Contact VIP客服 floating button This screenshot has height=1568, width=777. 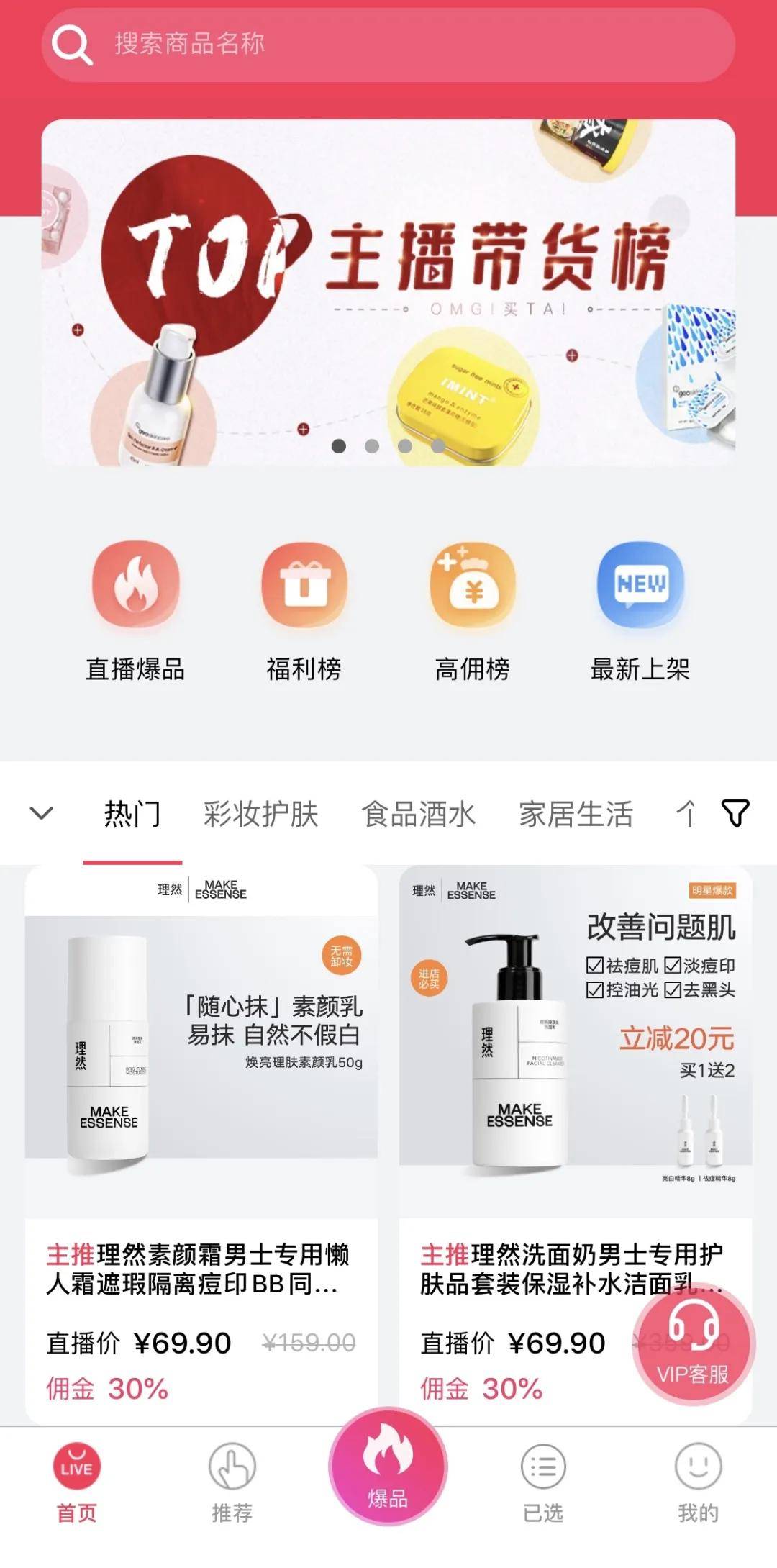[694, 1343]
